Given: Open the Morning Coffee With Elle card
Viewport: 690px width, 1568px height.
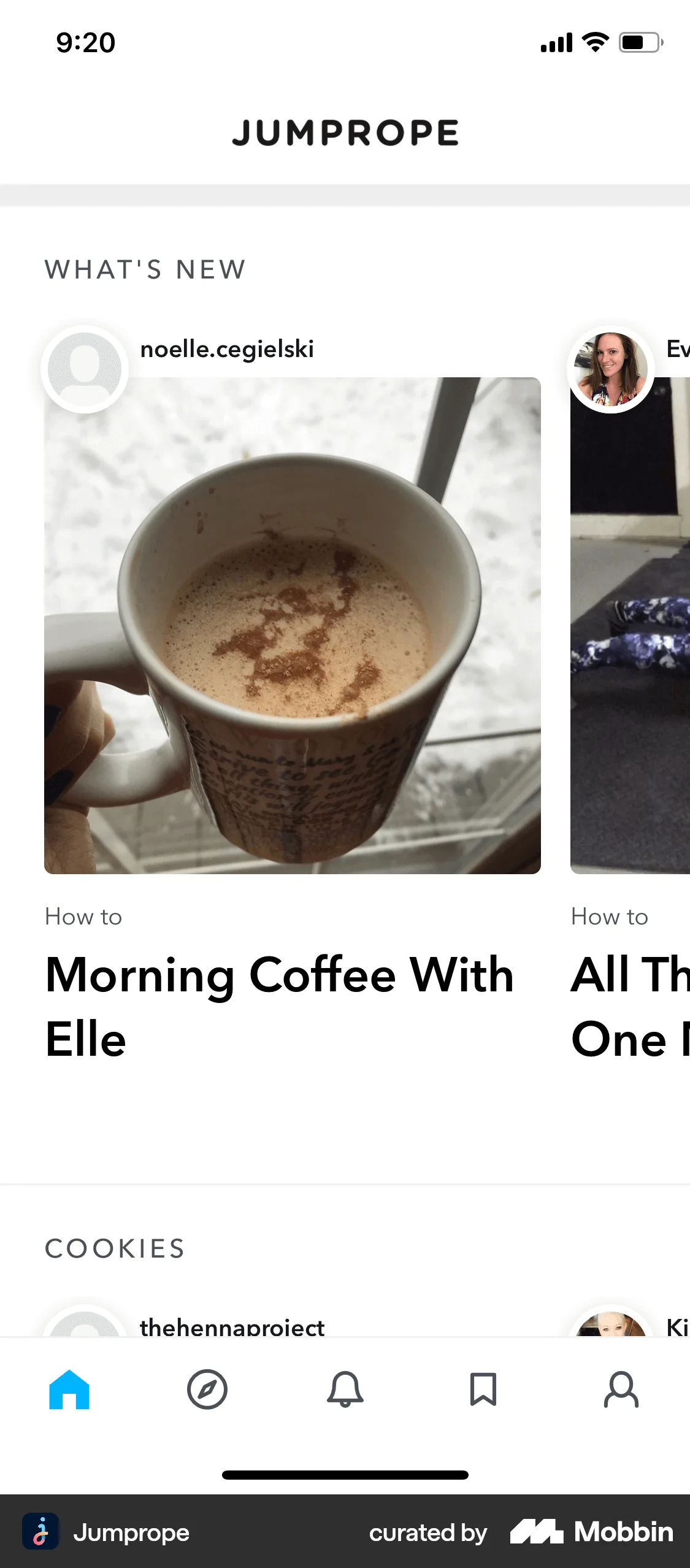Looking at the screenshot, I should pyautogui.click(x=293, y=626).
